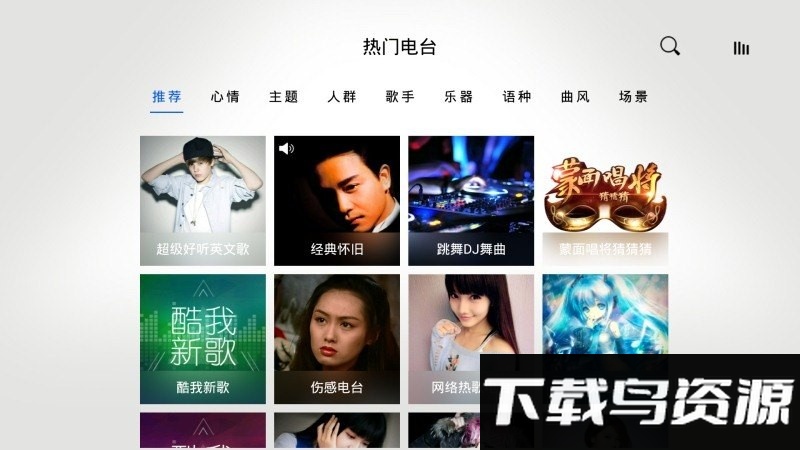This screenshot has width=800, height=450.
Task: Open the 伤感电台 station
Action: click(x=337, y=339)
